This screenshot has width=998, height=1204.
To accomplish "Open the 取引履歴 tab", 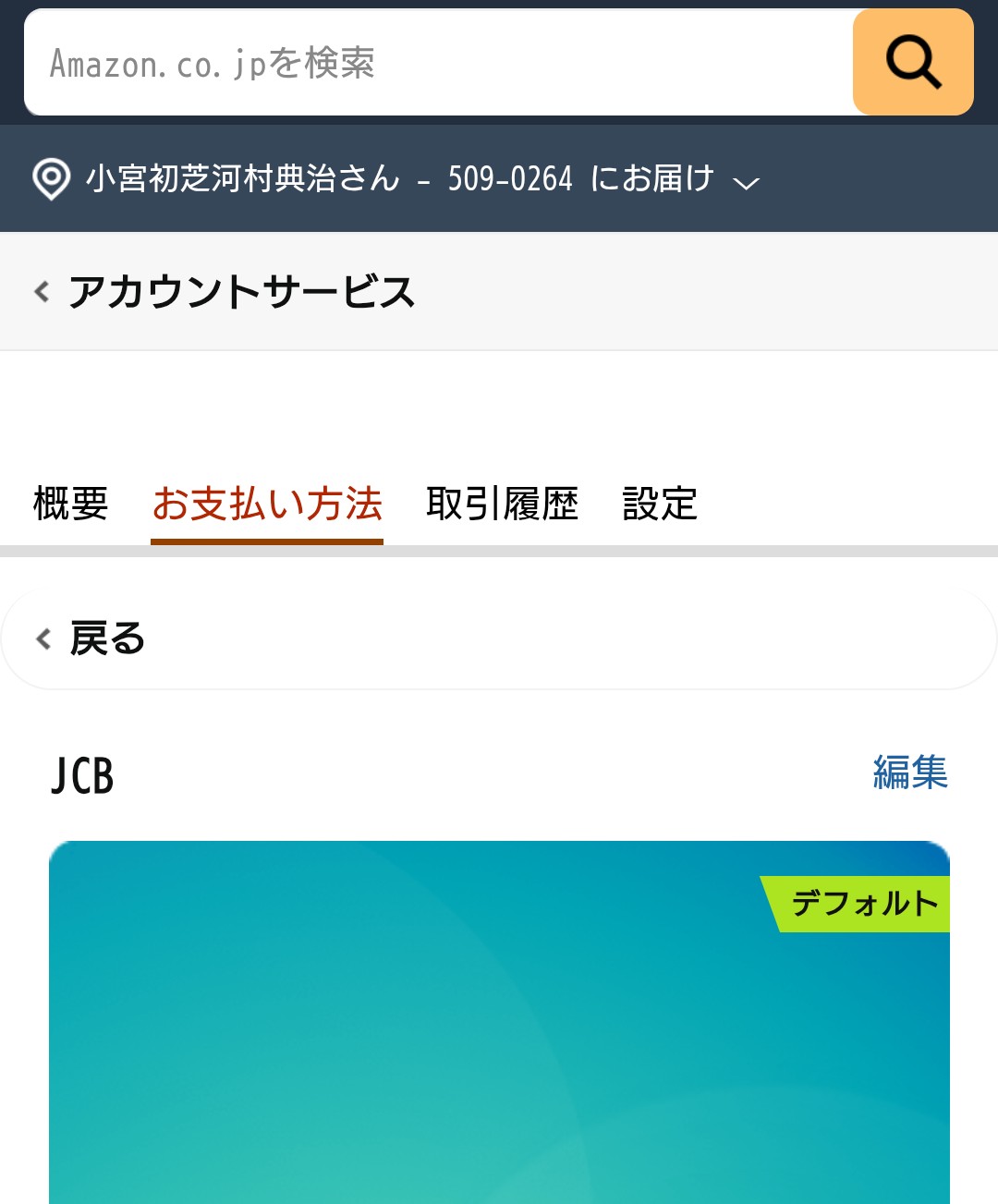I will (502, 505).
